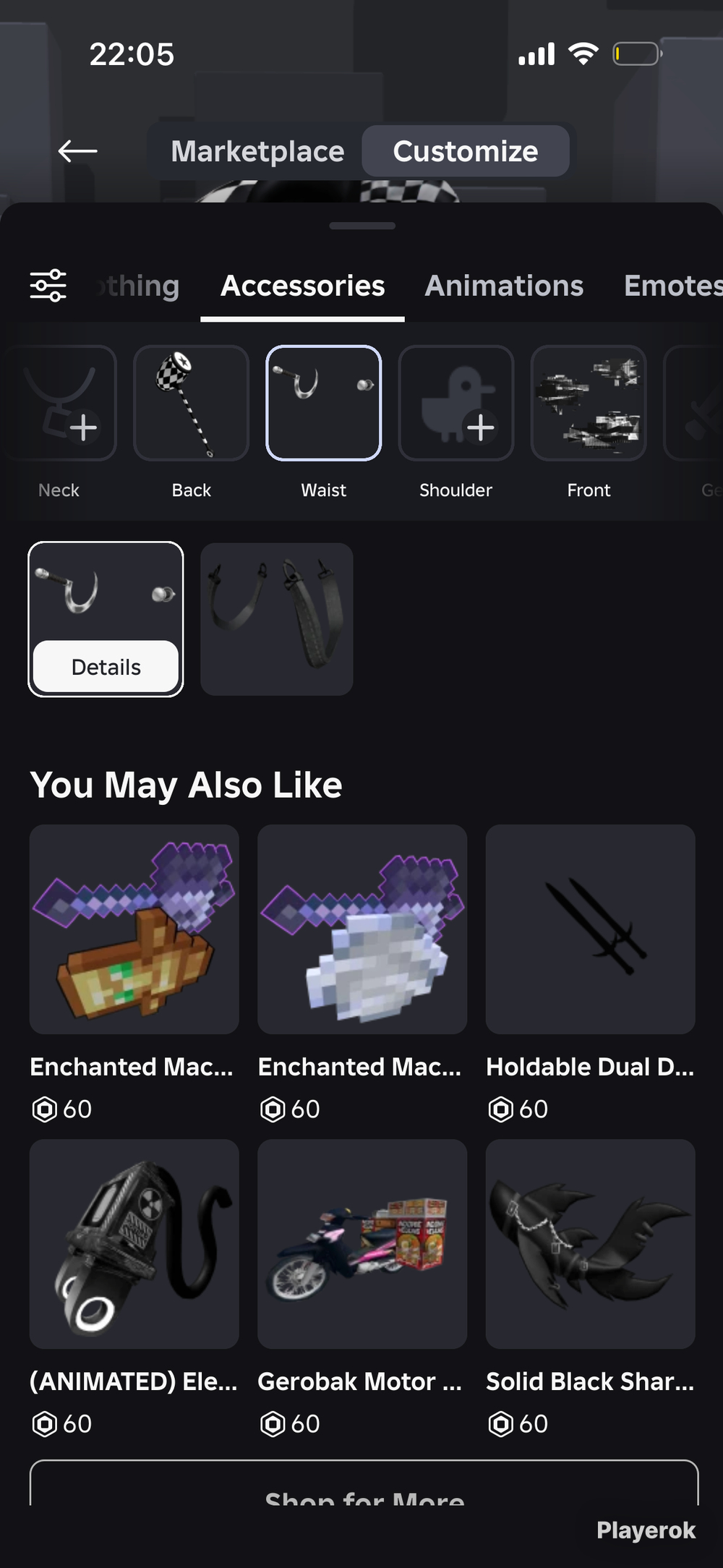Select the Customize tab
Viewport: 723px width, 1568px height.
[x=465, y=152]
